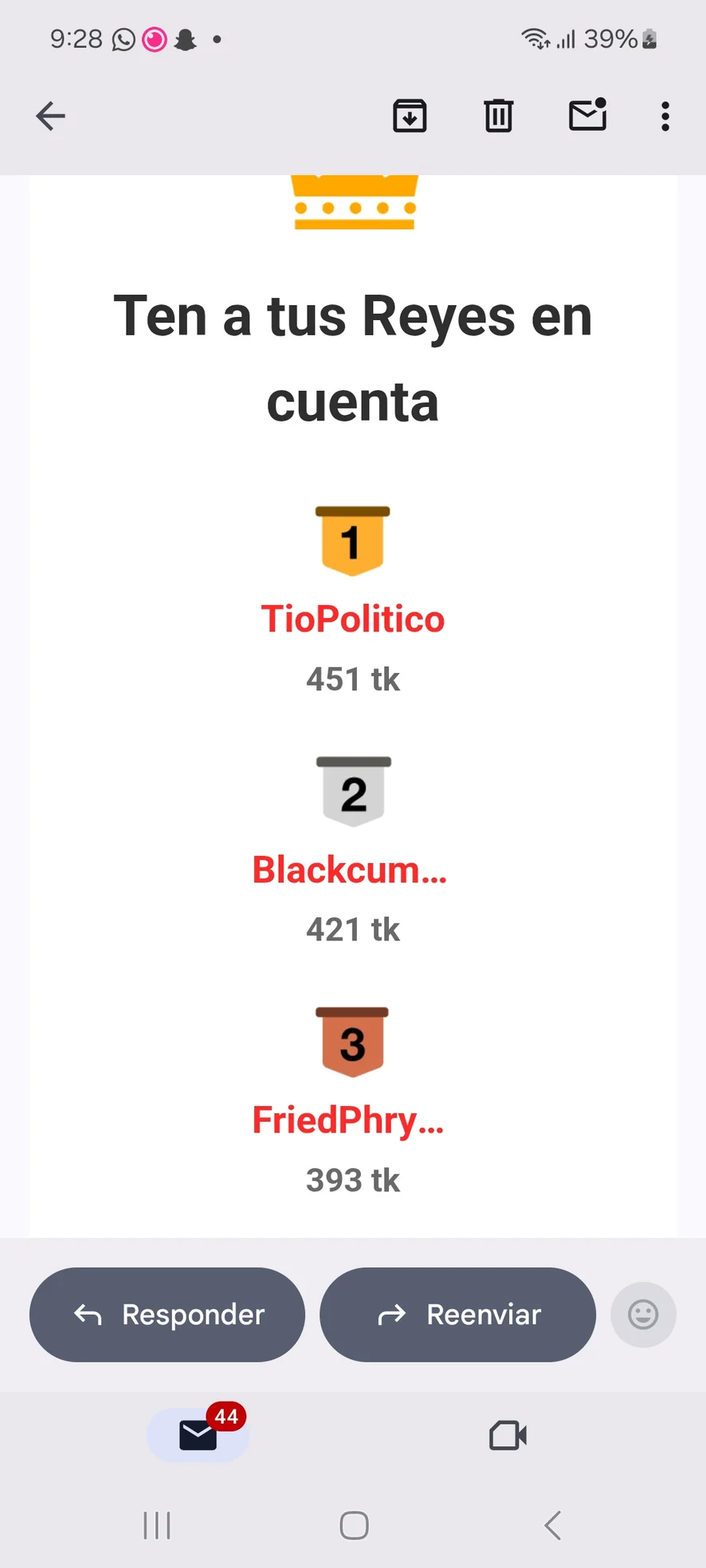Open recent apps from navigation bar
706x1568 pixels.
point(157,1526)
